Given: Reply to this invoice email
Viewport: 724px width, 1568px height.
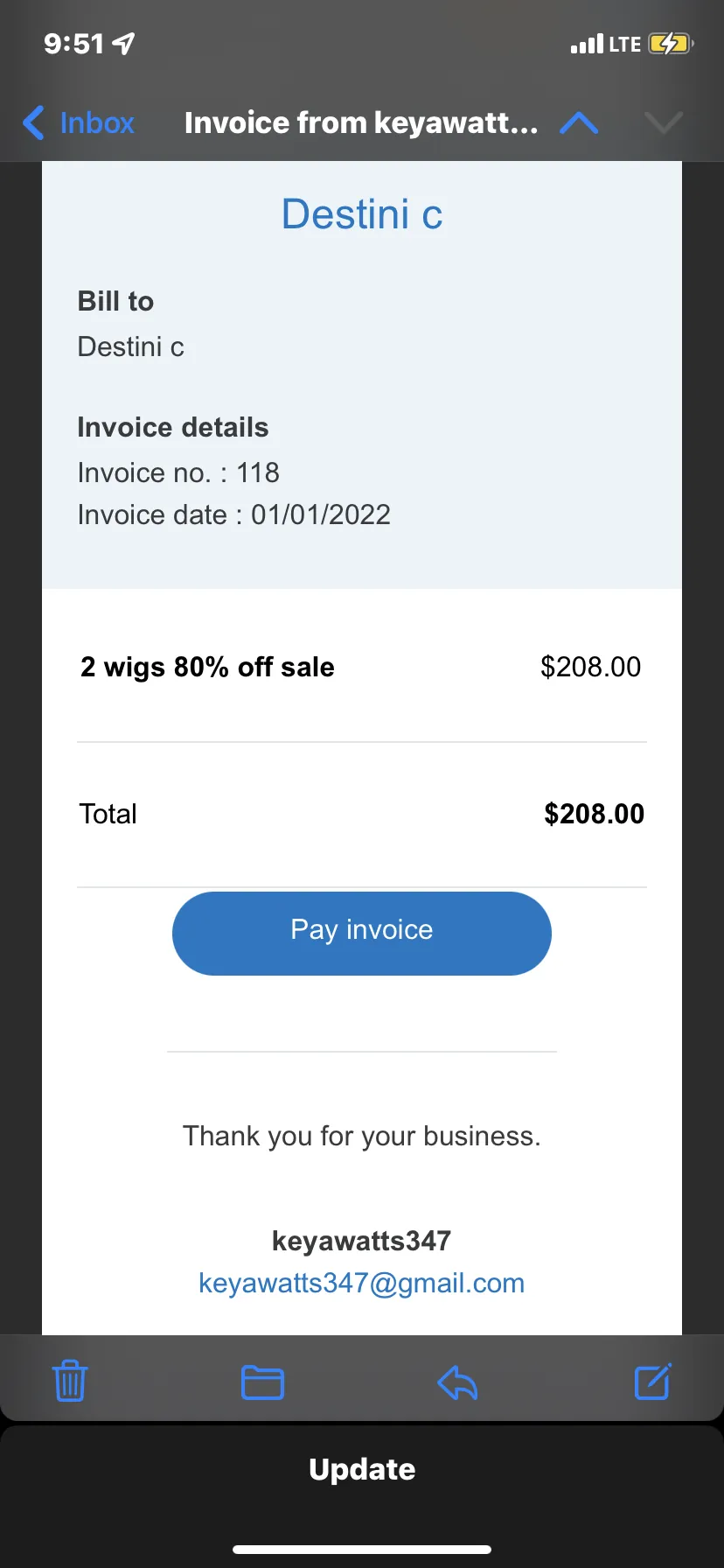Looking at the screenshot, I should click(457, 1382).
